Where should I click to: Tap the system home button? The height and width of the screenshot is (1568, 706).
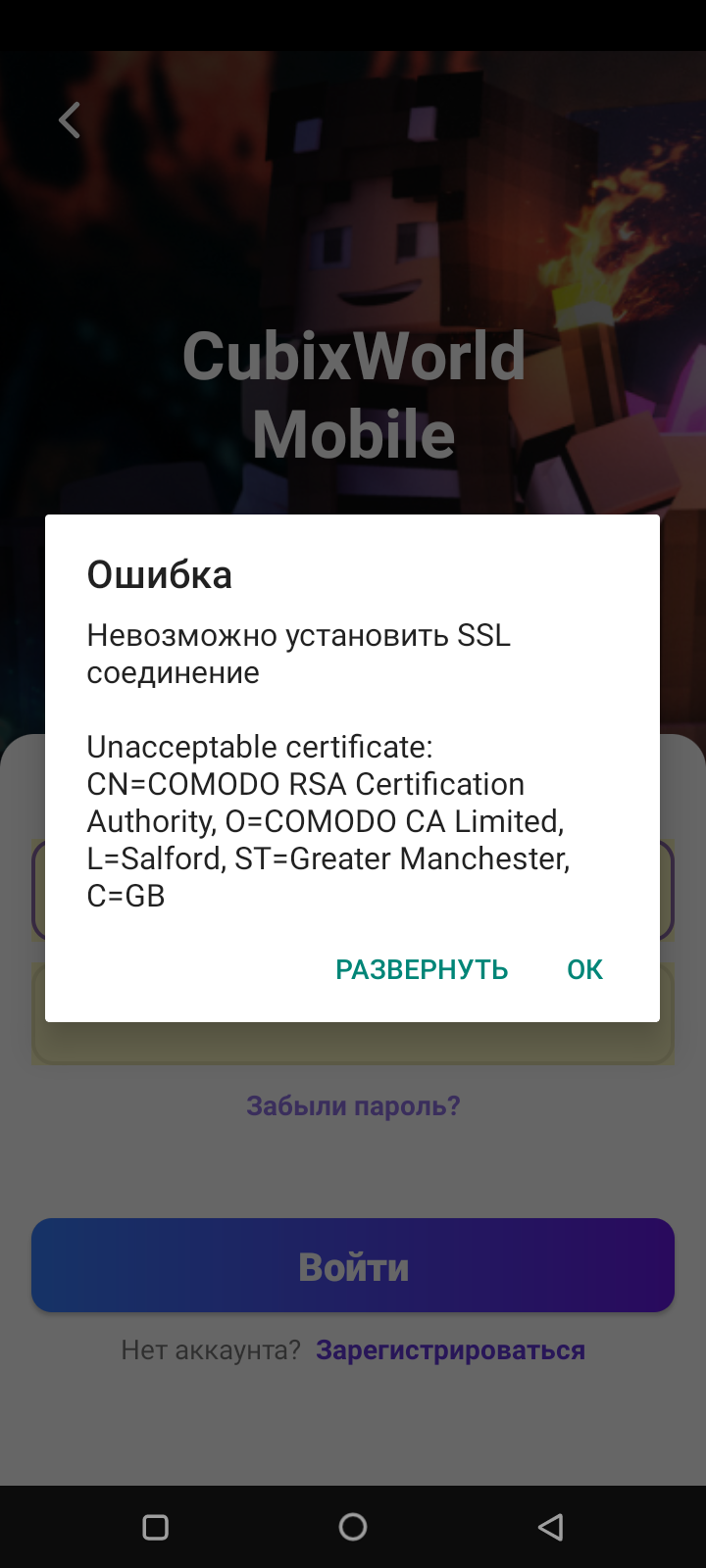(353, 1527)
